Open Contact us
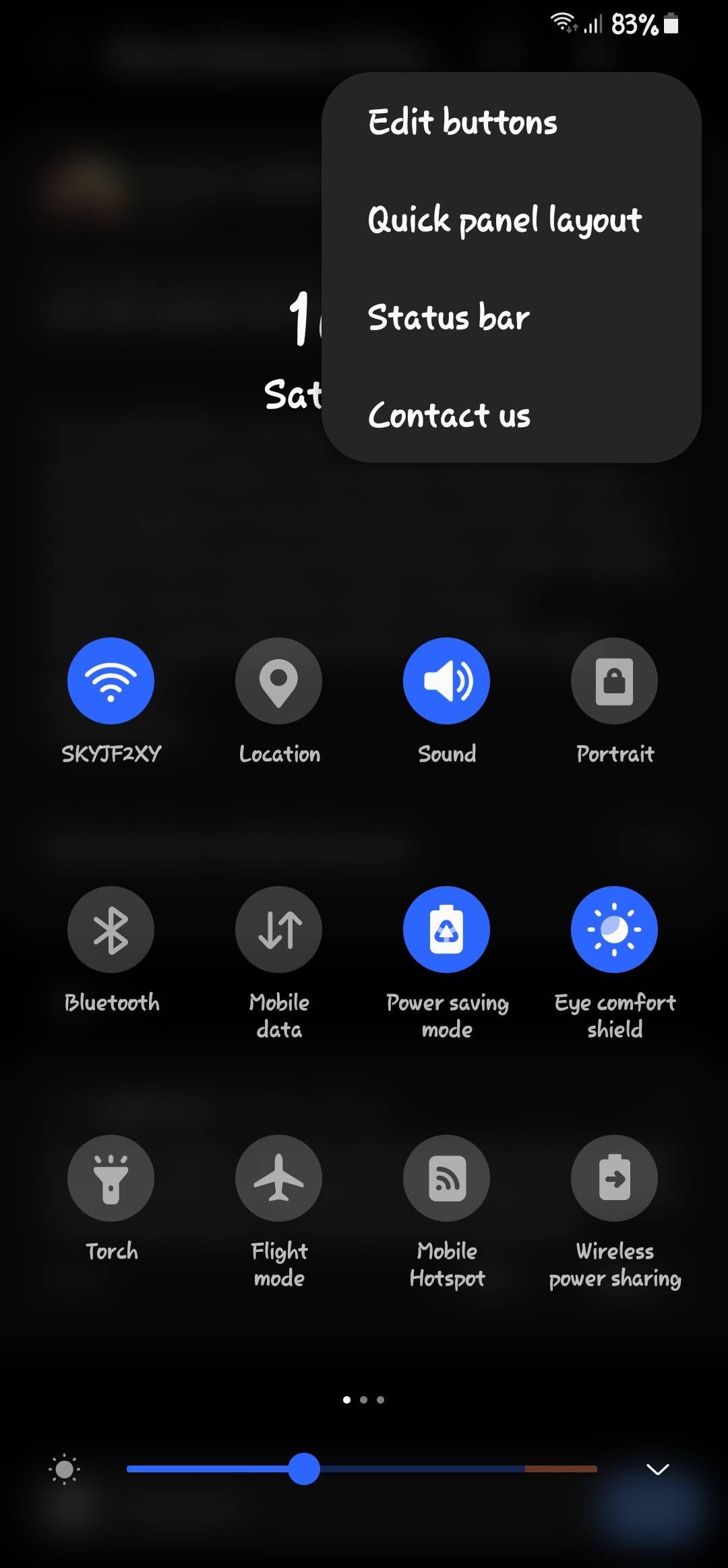 pyautogui.click(x=449, y=416)
